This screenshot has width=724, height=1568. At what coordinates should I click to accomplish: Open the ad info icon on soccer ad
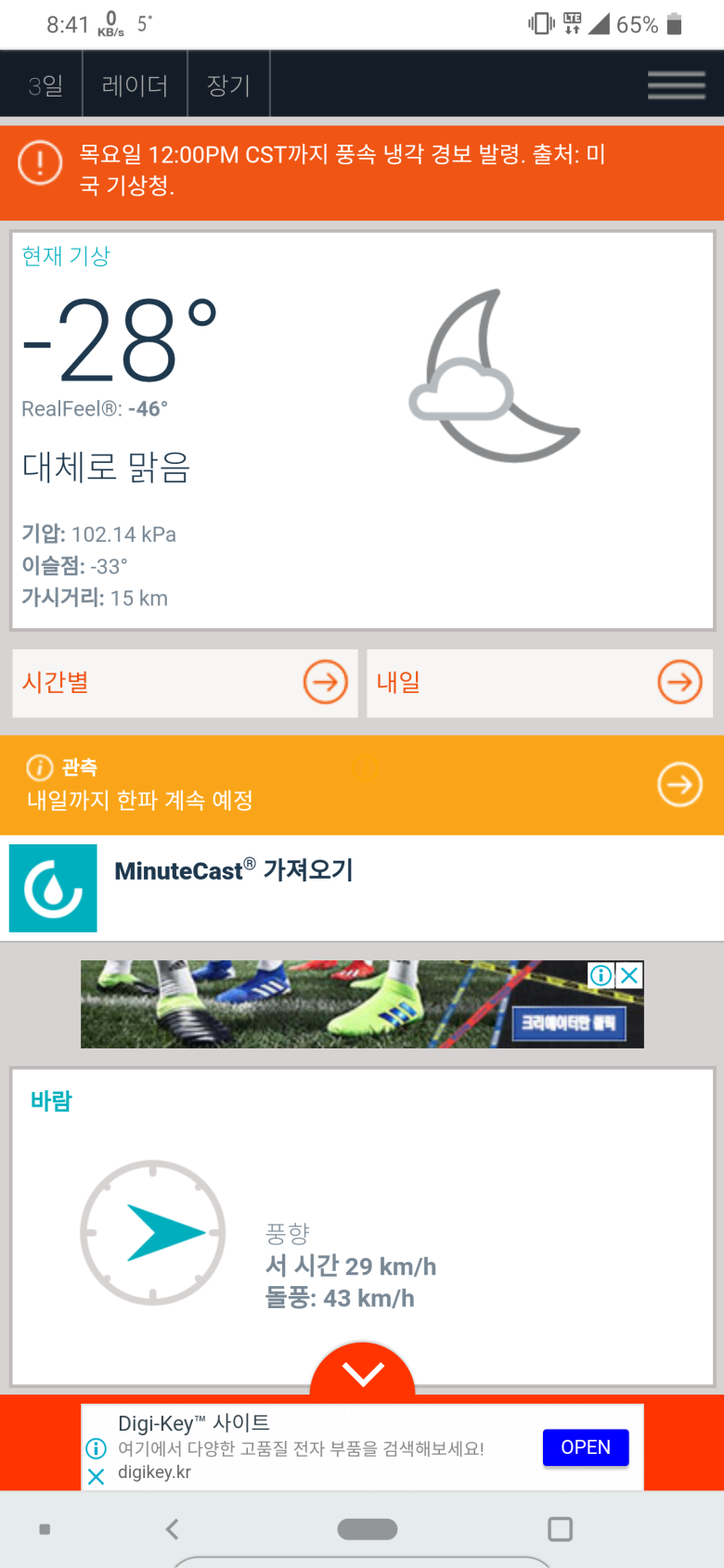click(601, 975)
